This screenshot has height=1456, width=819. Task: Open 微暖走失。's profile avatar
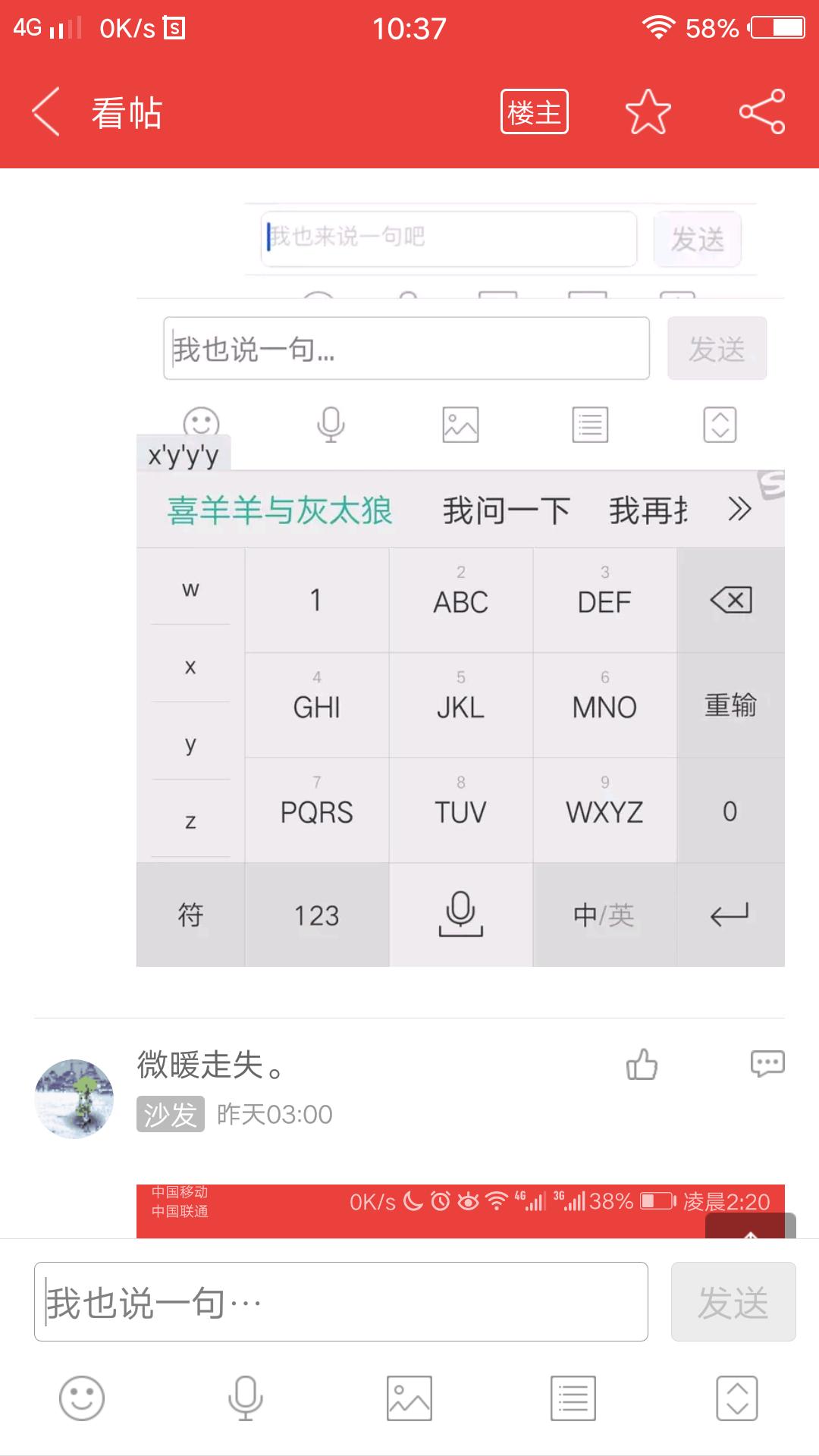[74, 1098]
